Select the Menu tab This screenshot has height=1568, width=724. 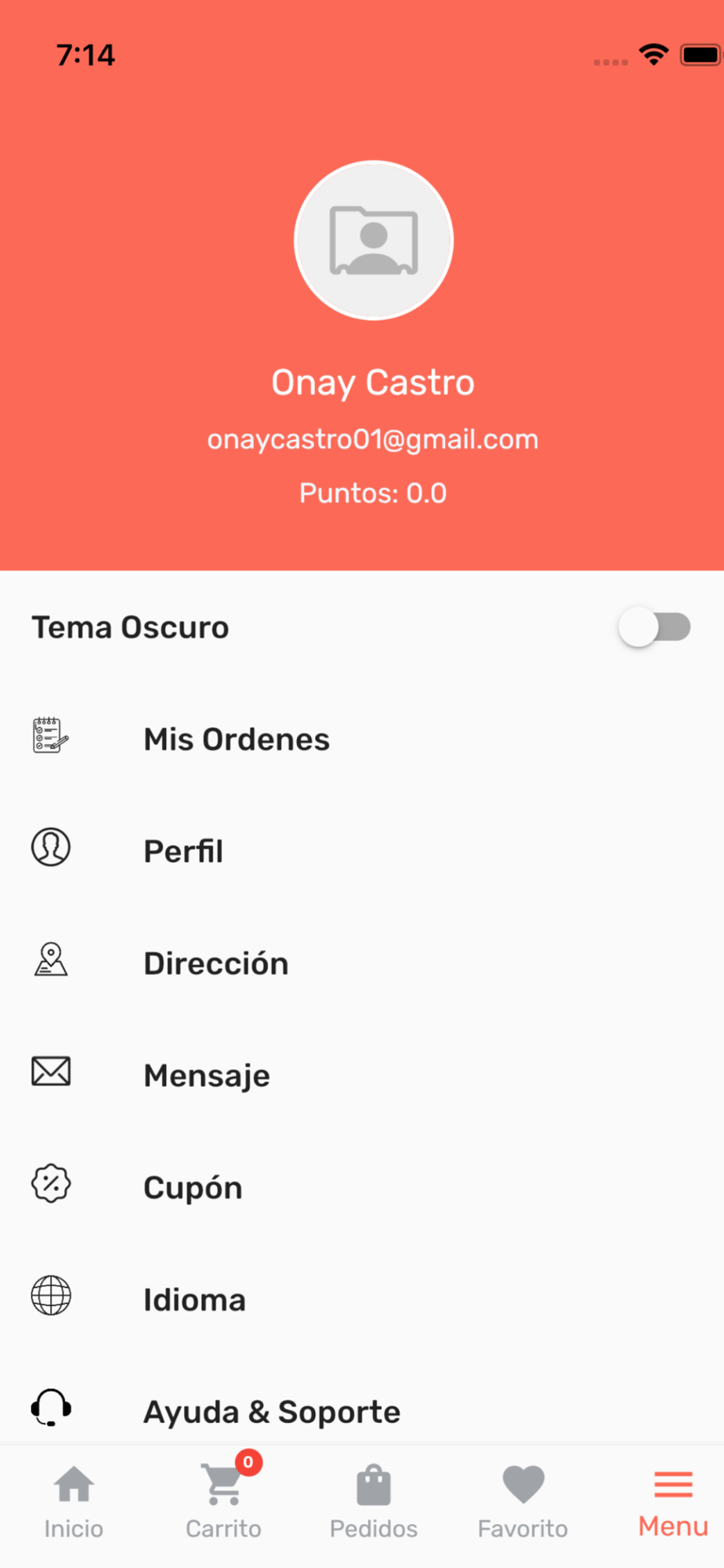(x=673, y=1502)
